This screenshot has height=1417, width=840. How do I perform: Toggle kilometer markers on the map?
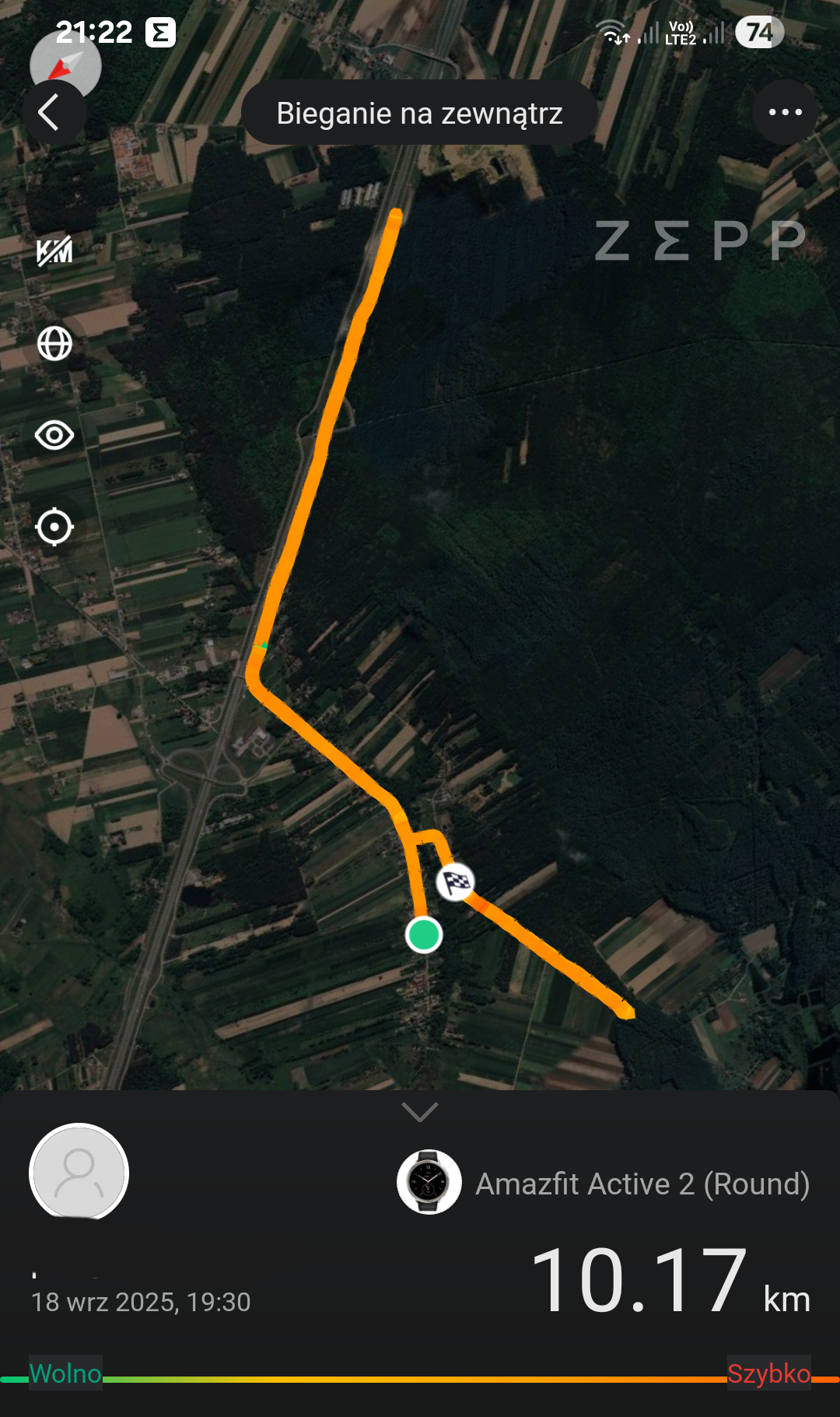pyautogui.click(x=54, y=251)
